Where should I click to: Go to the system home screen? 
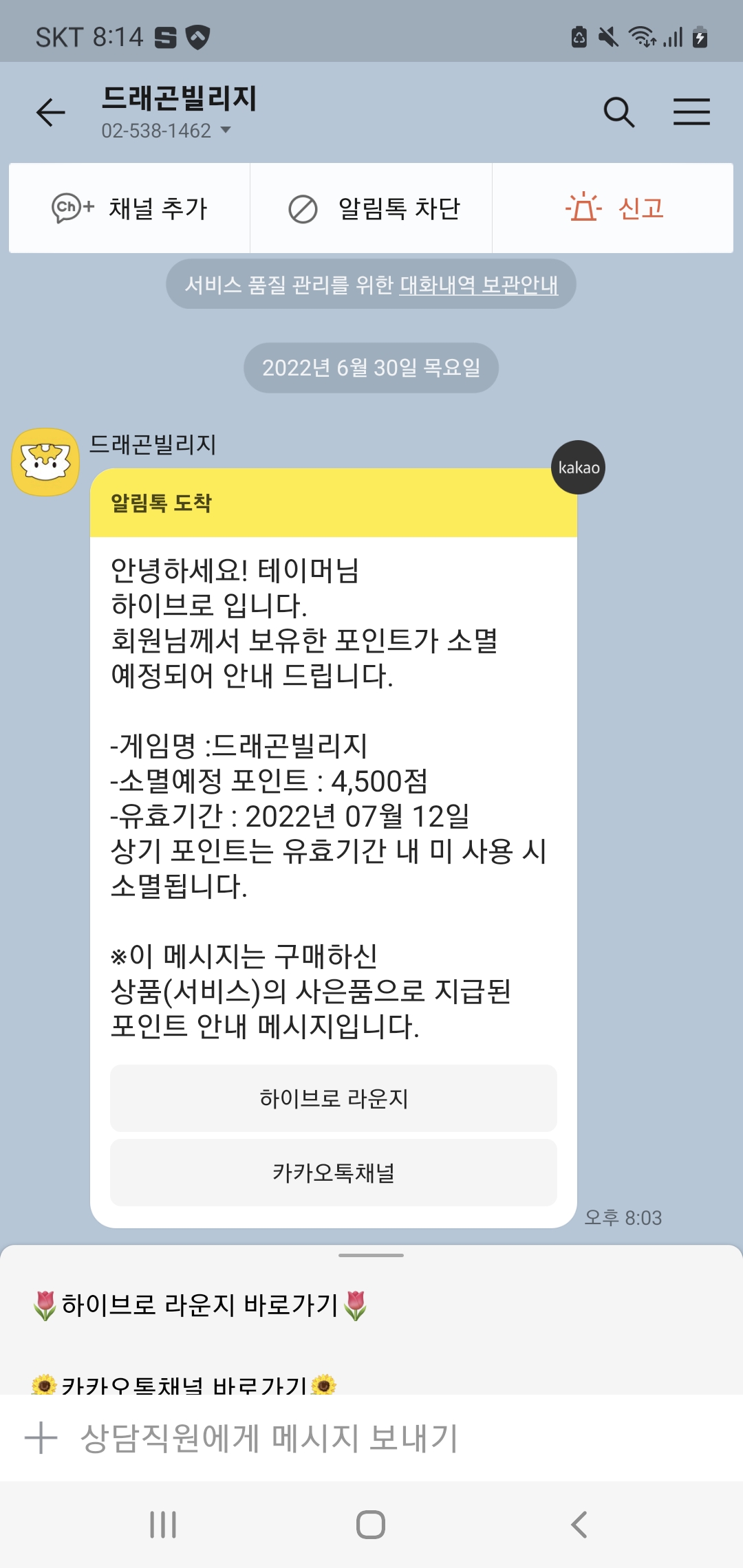coord(371,1525)
